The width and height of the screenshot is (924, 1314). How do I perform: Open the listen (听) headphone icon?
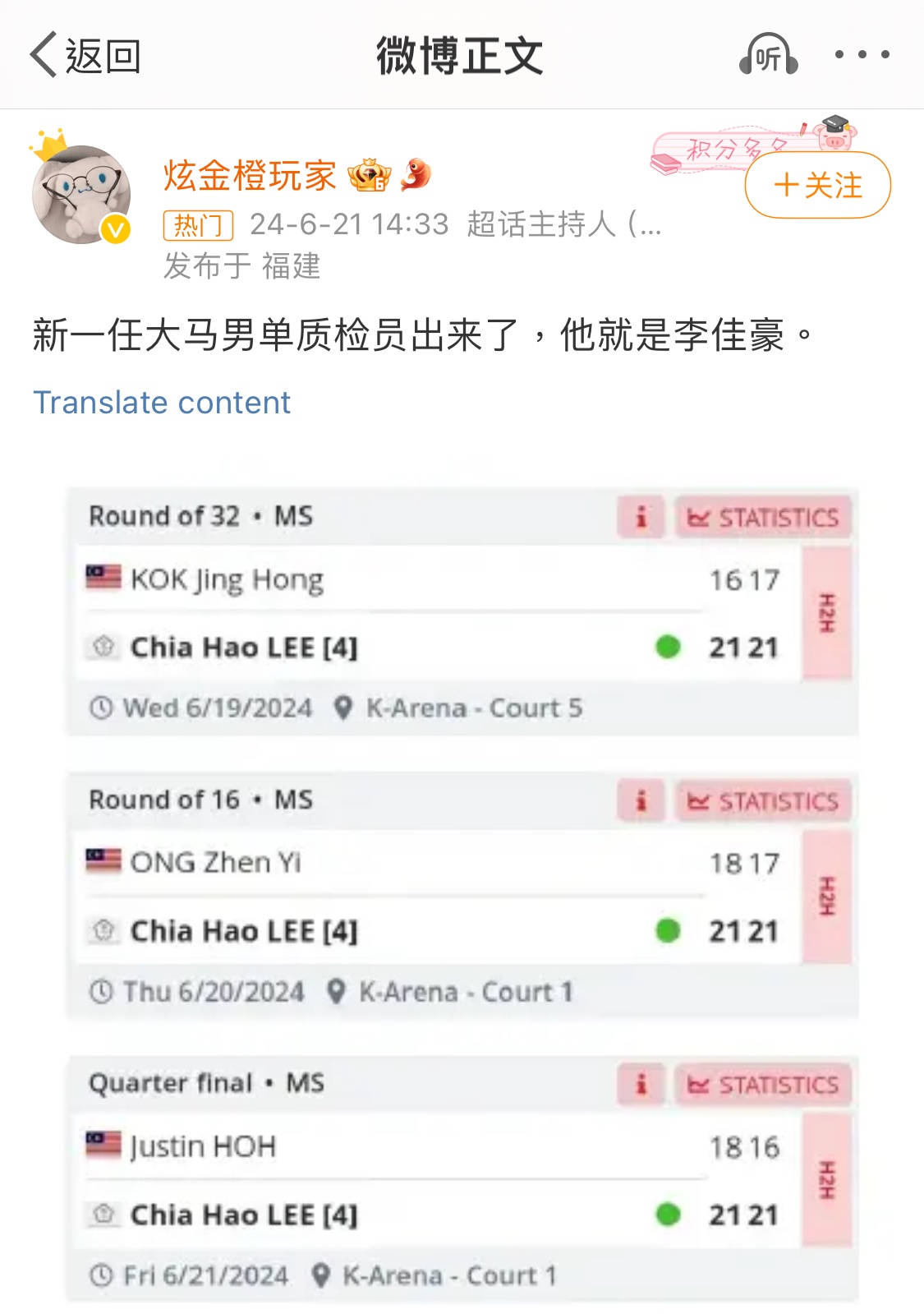[768, 56]
